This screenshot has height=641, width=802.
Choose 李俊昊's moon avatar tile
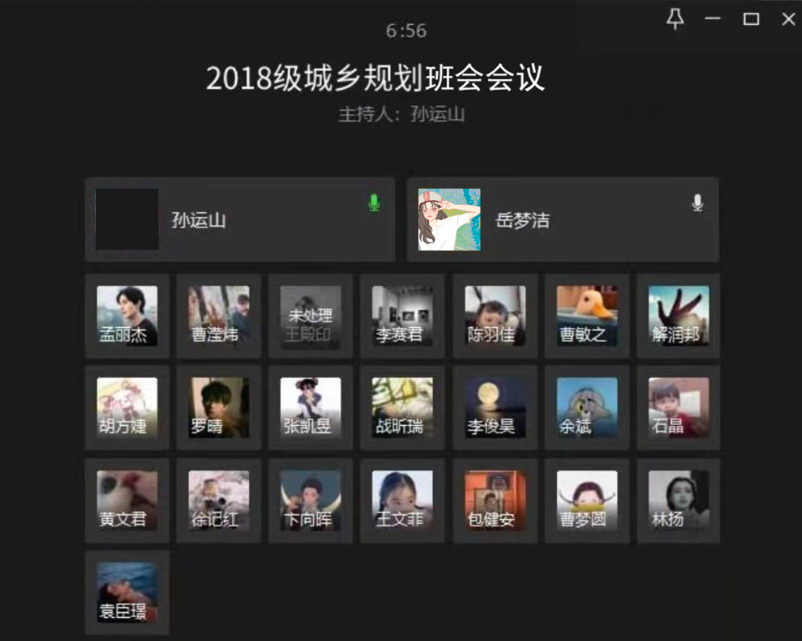click(x=494, y=407)
